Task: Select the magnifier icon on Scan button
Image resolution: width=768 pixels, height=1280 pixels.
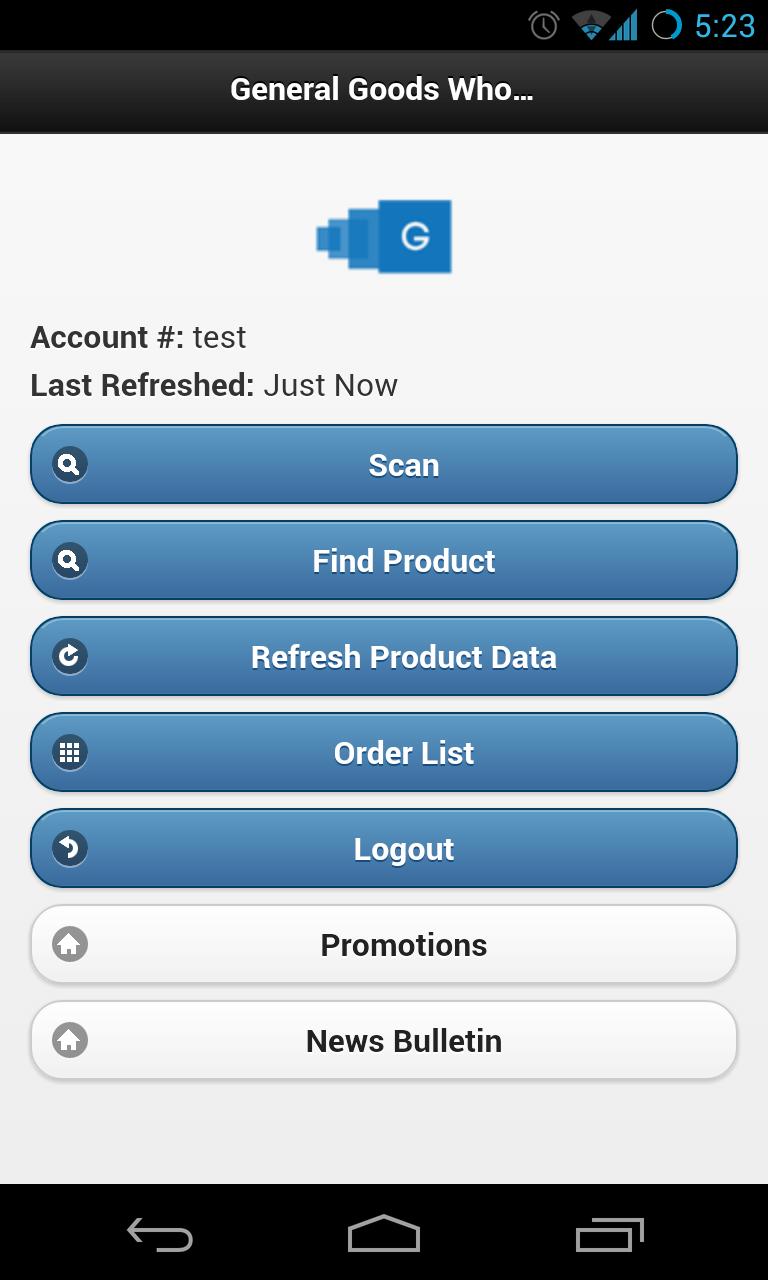Action: tap(68, 463)
